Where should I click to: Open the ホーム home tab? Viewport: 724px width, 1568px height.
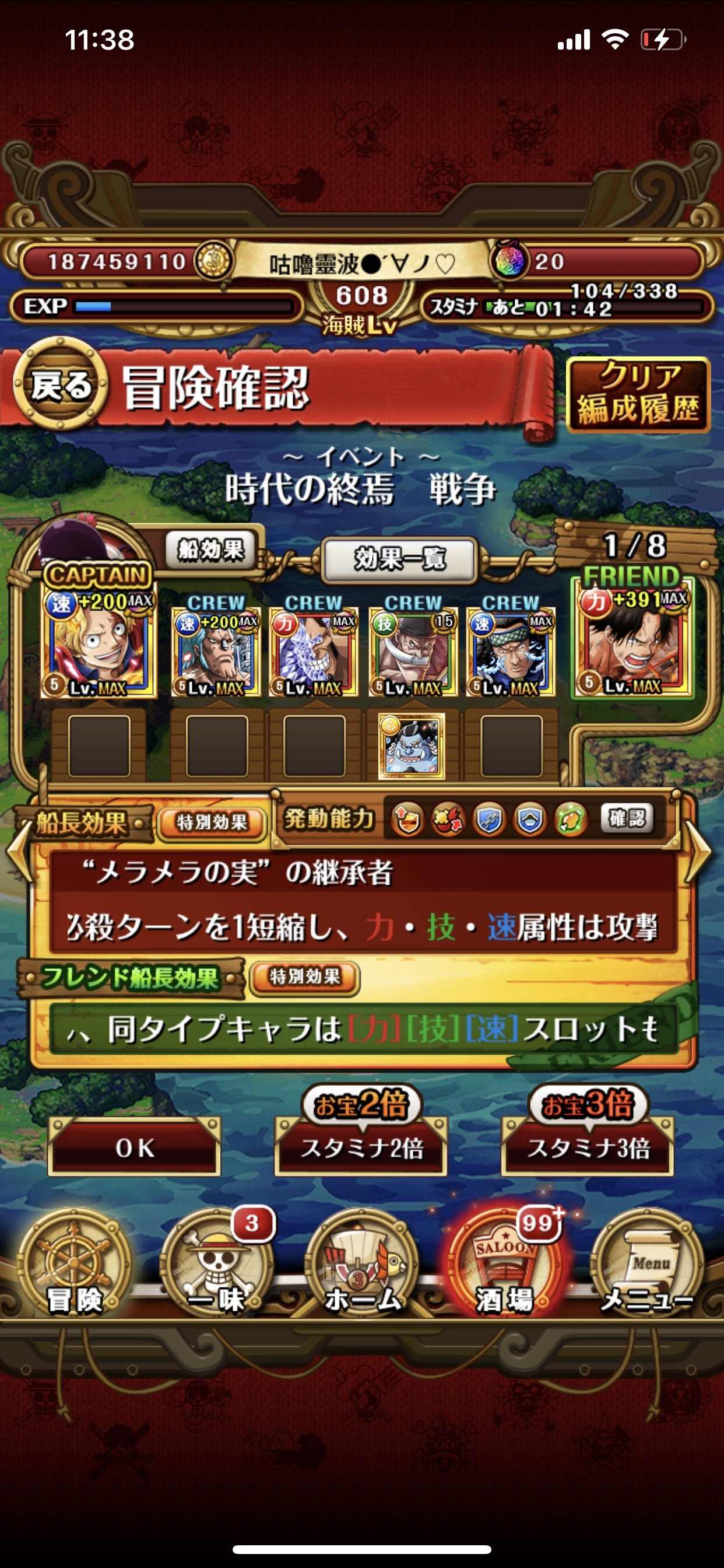362,1263
